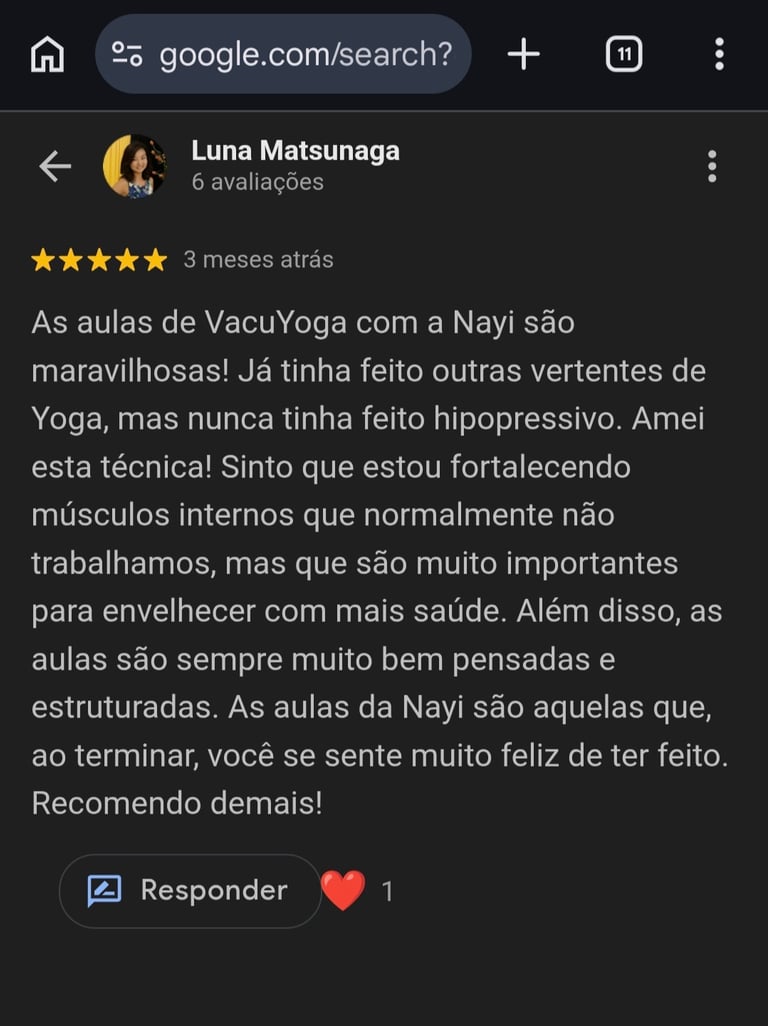The image size is (768, 1026).
Task: Open the browser overflow menu
Action: pos(719,54)
